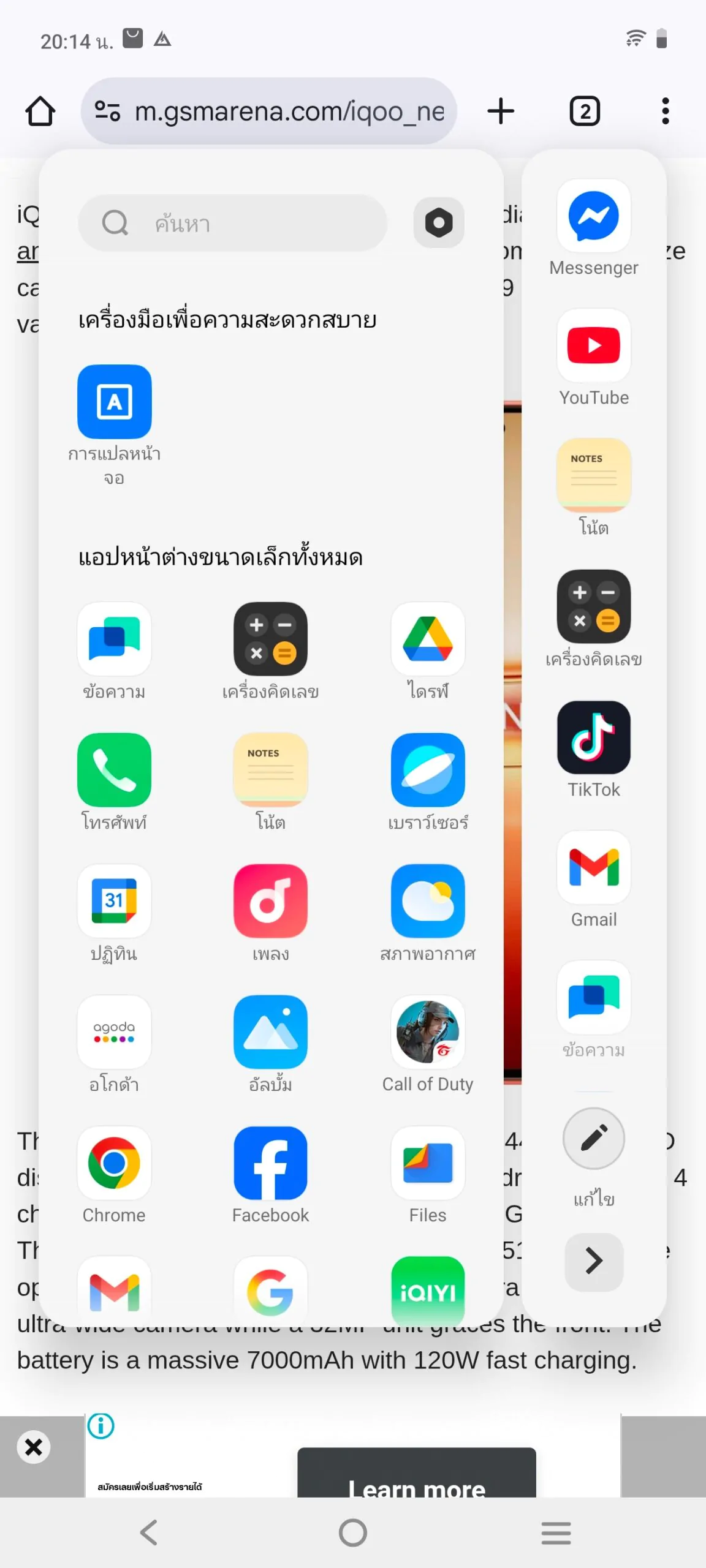Open the sidebar settings hexagon icon
Viewport: 706px width, 1568px height.
pyautogui.click(x=439, y=222)
